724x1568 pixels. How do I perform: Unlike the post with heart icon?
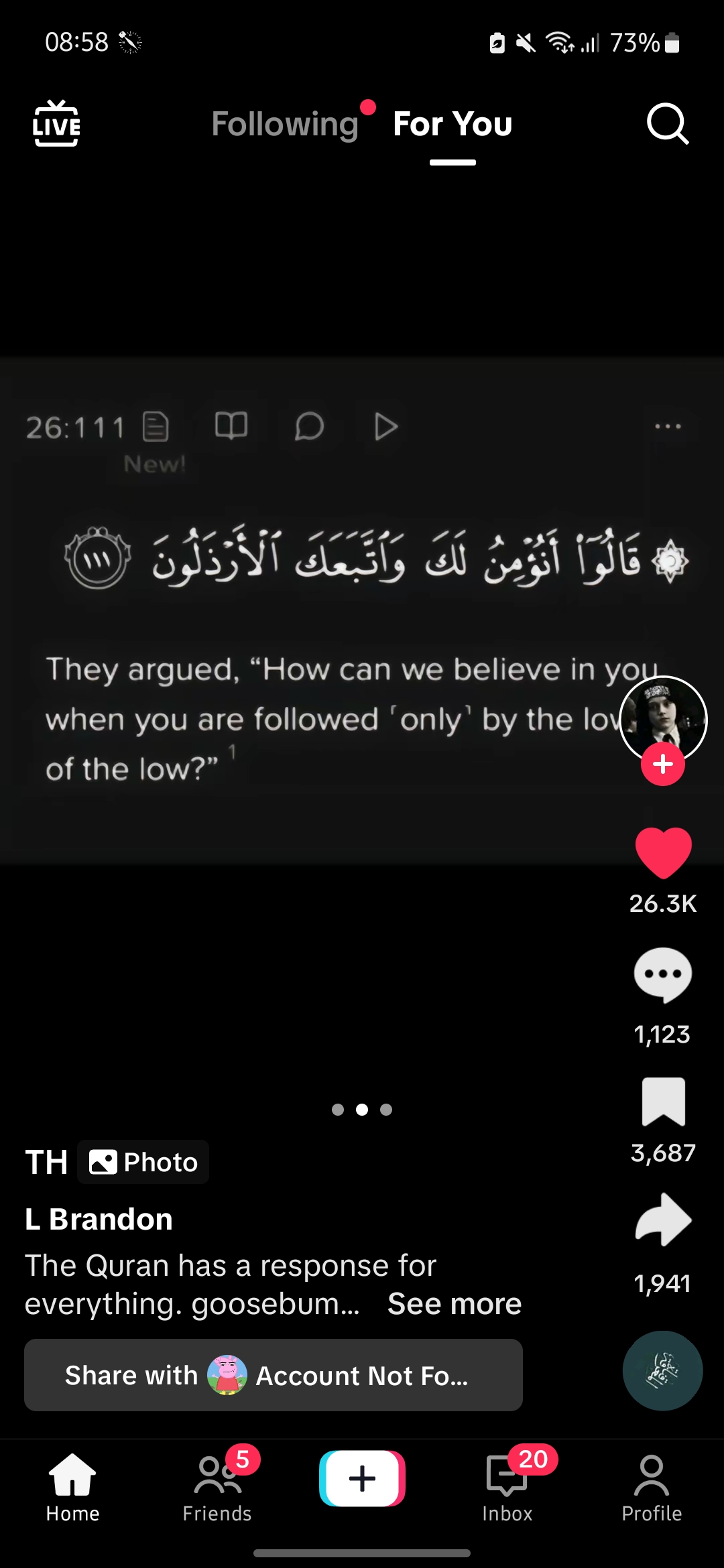point(663,852)
